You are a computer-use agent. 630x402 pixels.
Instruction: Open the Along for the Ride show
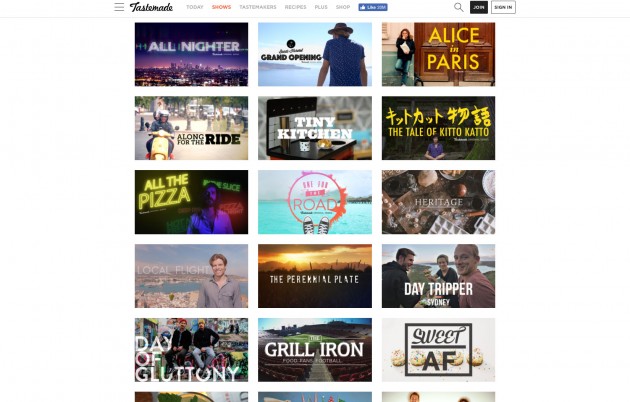[x=191, y=128]
